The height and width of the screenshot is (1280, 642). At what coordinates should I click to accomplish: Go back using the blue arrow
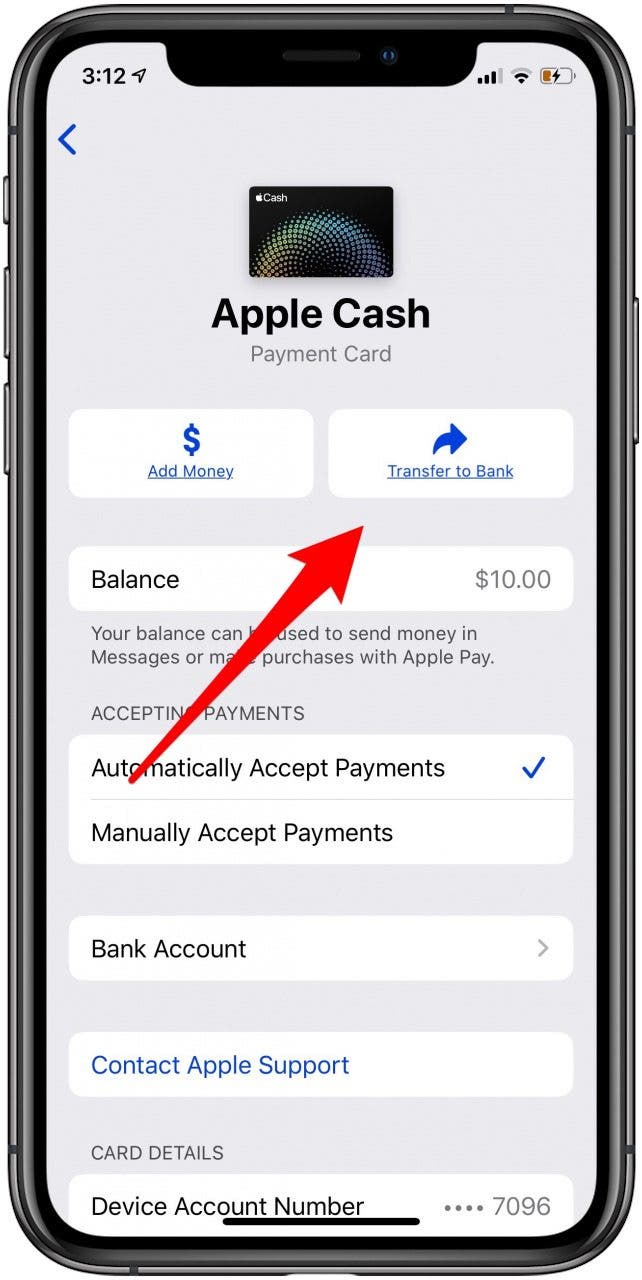click(67, 139)
